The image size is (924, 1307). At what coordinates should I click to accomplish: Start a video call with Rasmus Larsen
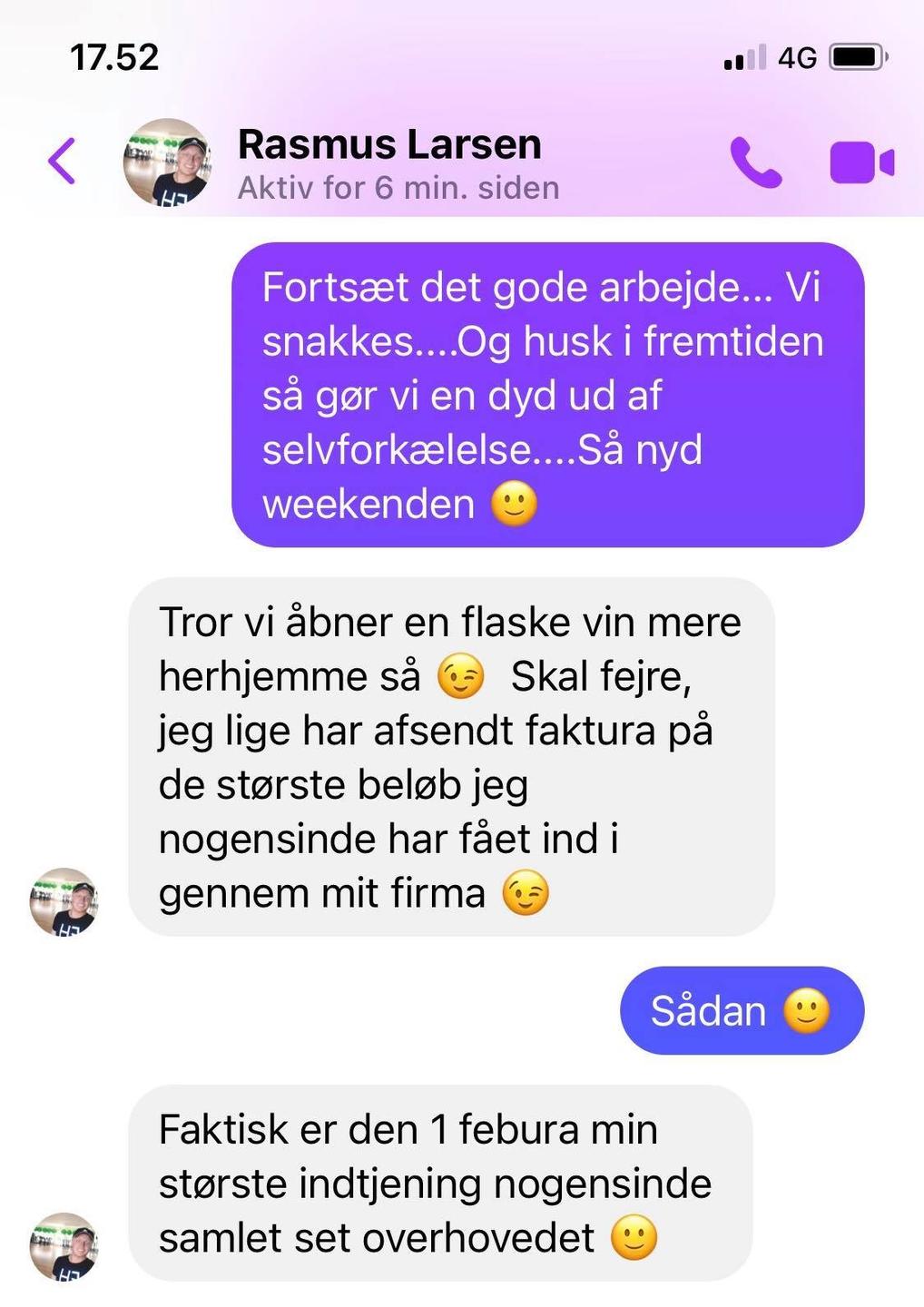861,163
